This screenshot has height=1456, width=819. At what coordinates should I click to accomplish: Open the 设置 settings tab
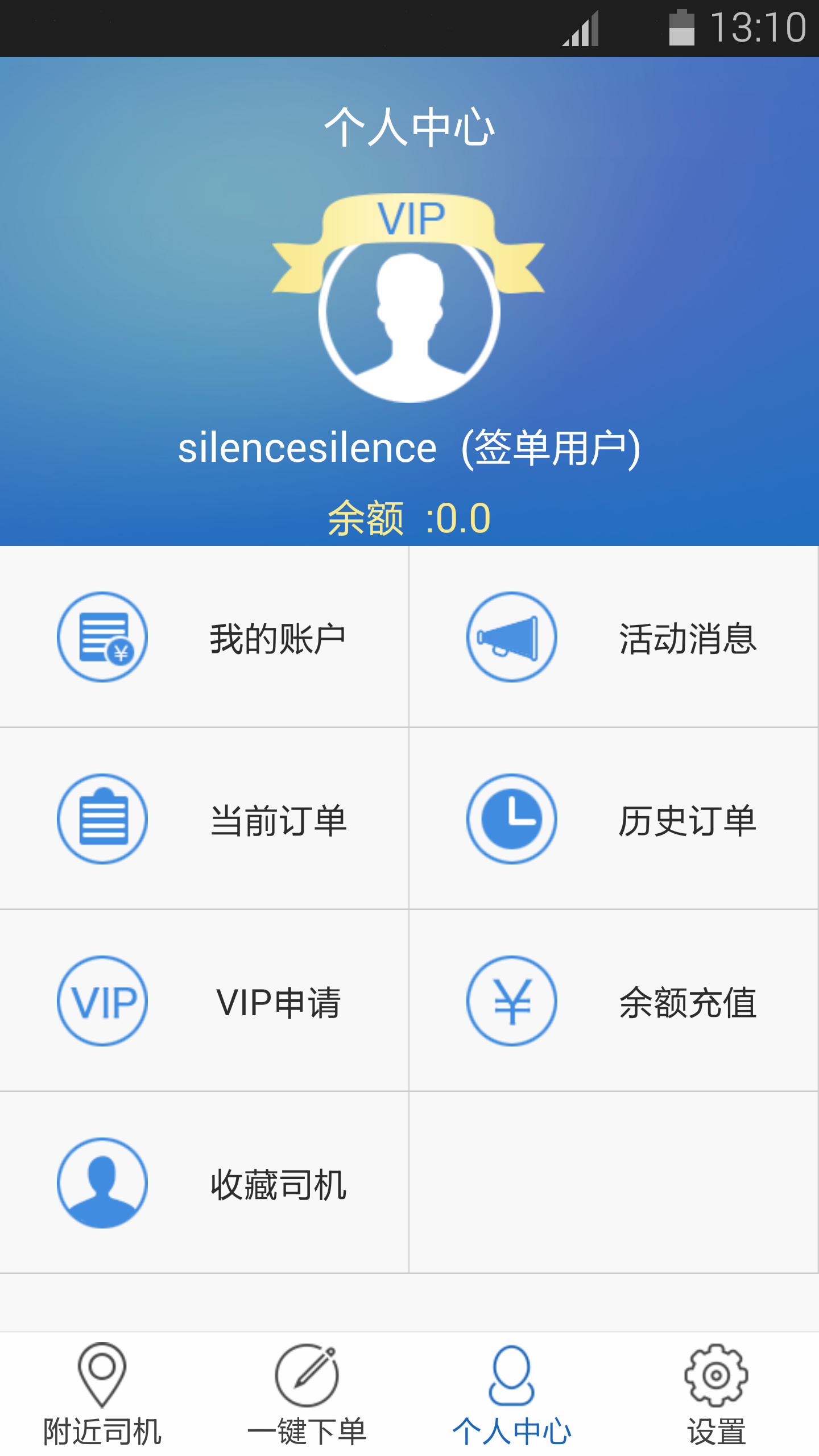tap(717, 1395)
